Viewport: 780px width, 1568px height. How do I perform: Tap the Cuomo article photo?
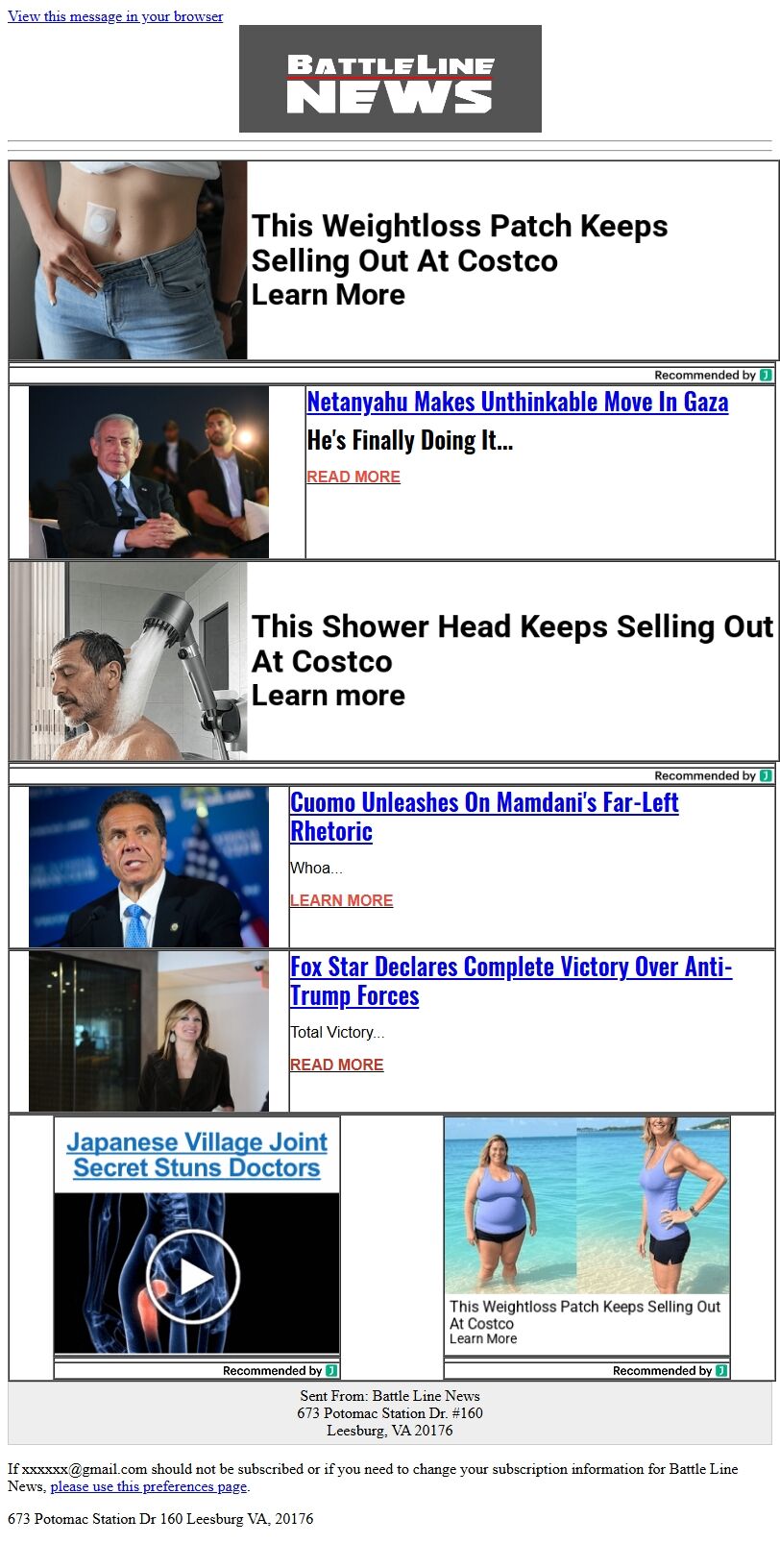coord(149,867)
